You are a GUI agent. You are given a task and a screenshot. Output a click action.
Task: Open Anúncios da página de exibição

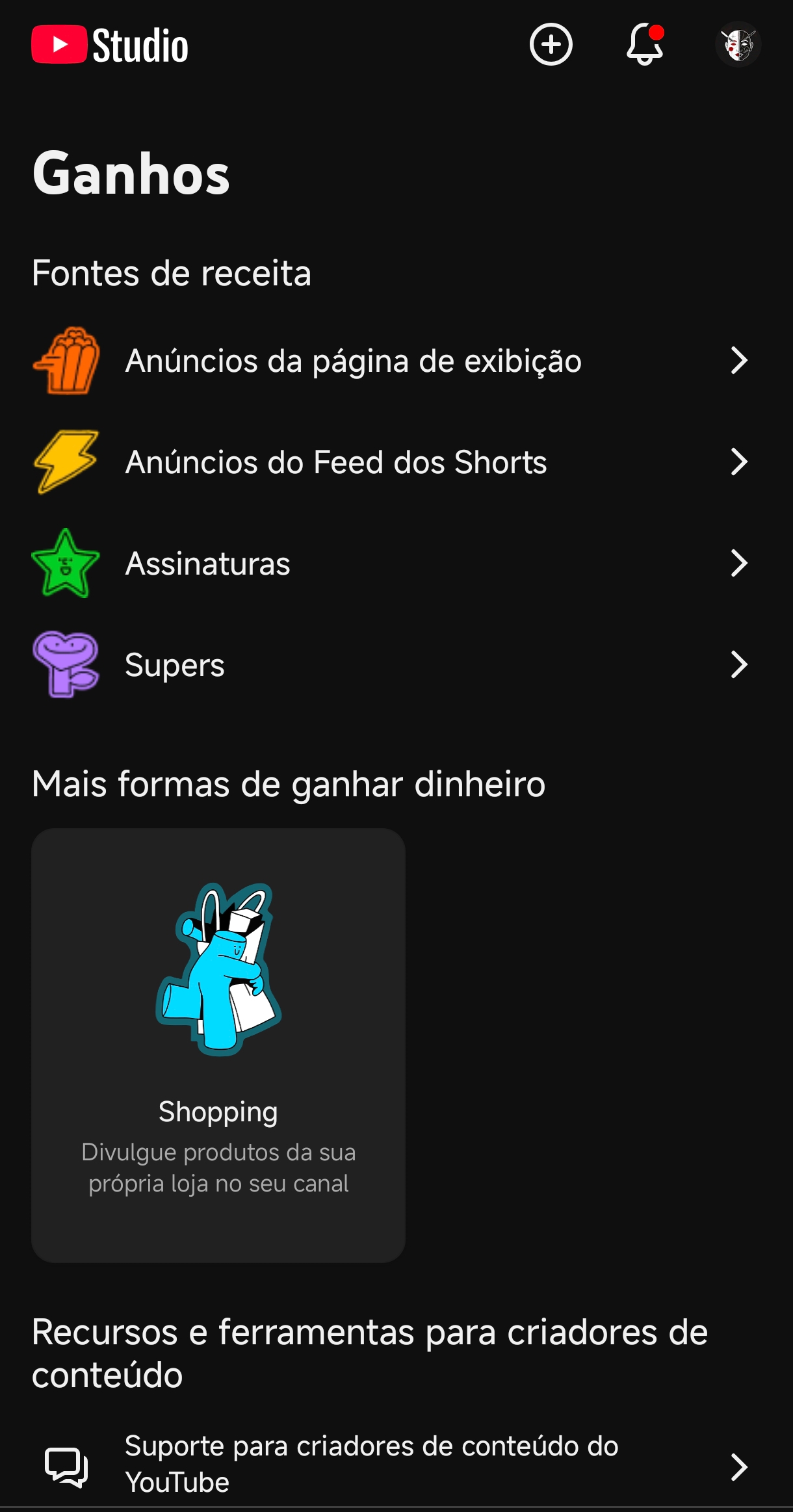[x=390, y=361]
